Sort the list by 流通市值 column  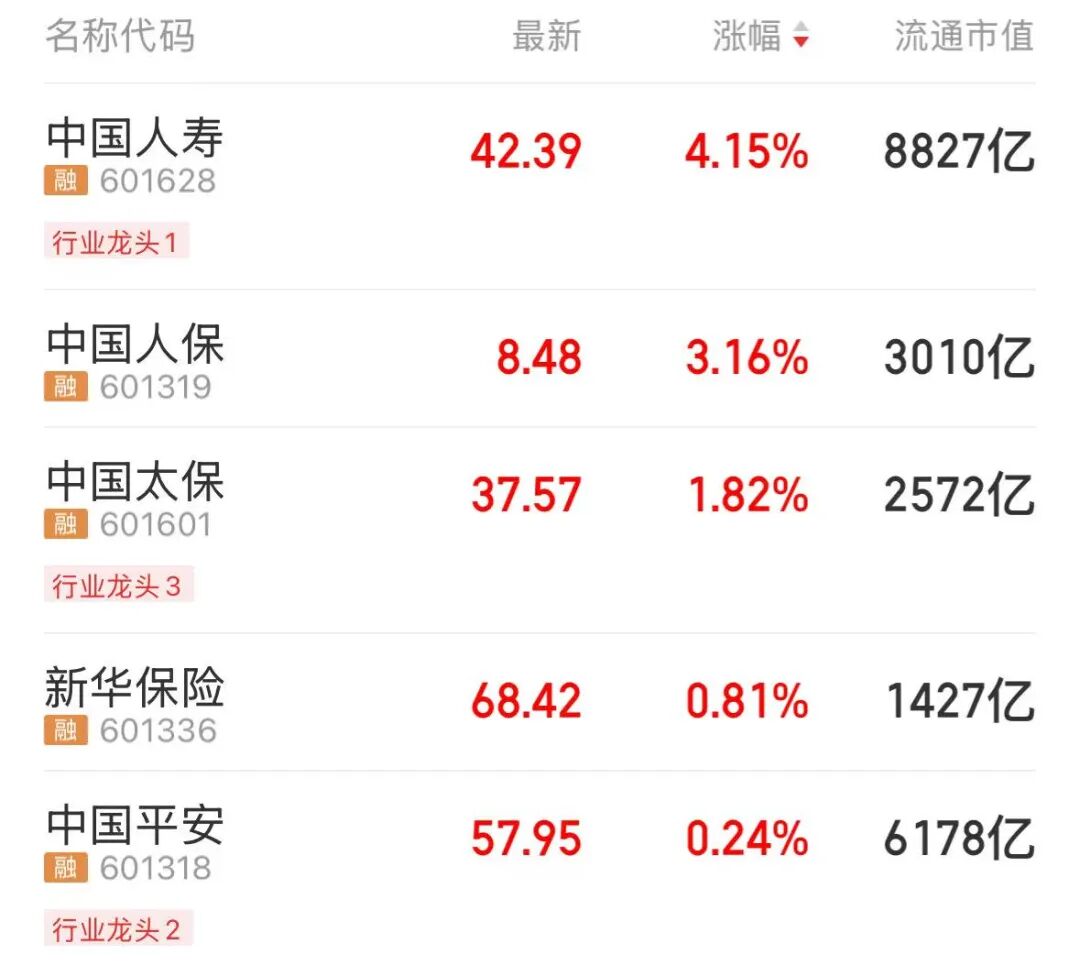[x=963, y=37]
